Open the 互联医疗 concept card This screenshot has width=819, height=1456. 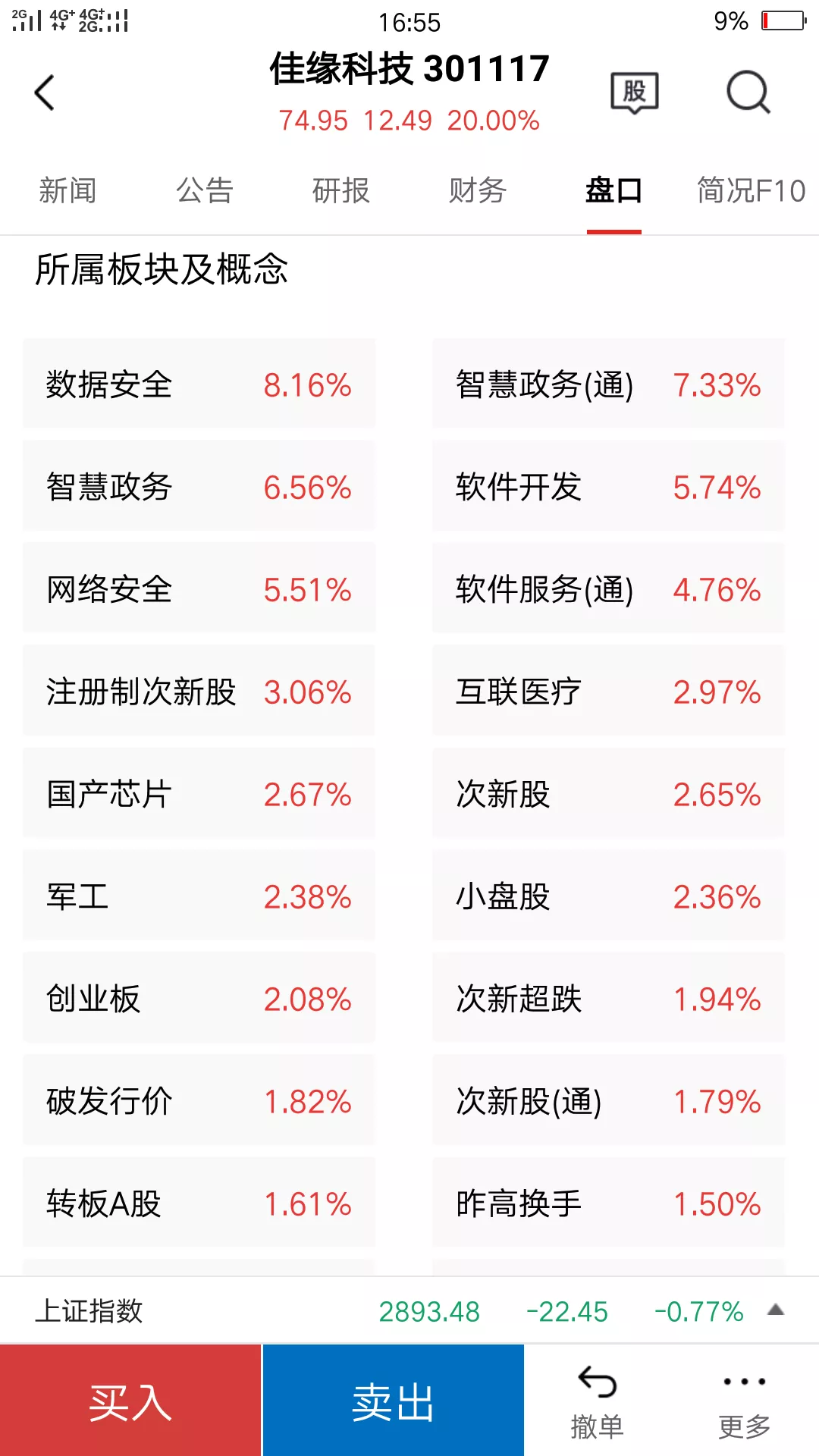pos(608,691)
